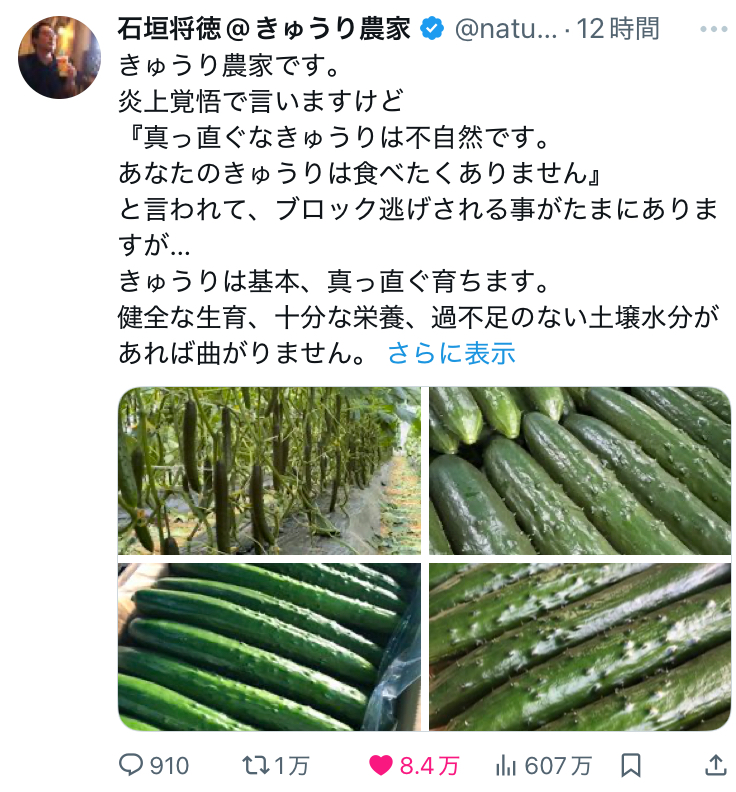Open the 石垣将徳＠きゅうり農家 account name
Image resolution: width=736 pixels, height=792 pixels.
pos(265,29)
